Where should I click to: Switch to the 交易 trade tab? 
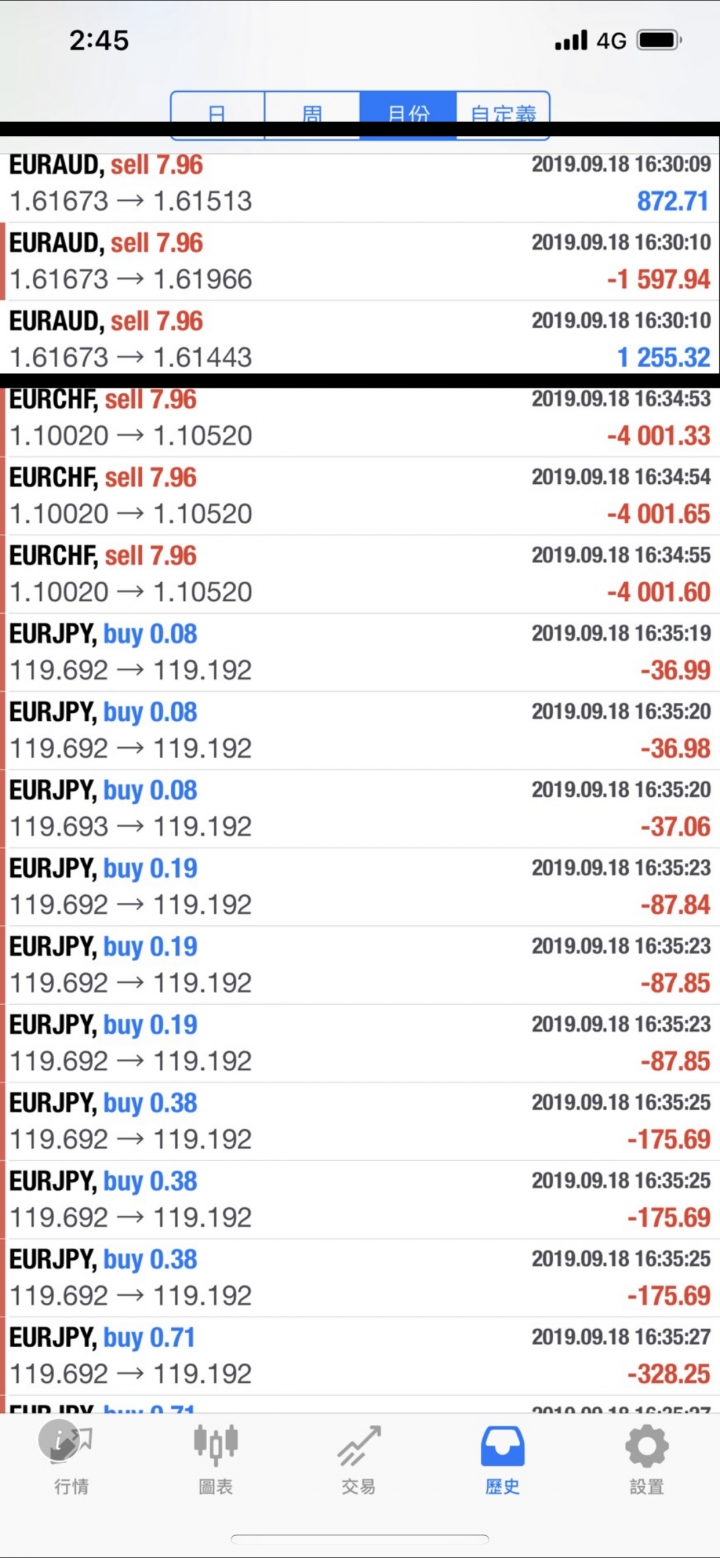(359, 1460)
